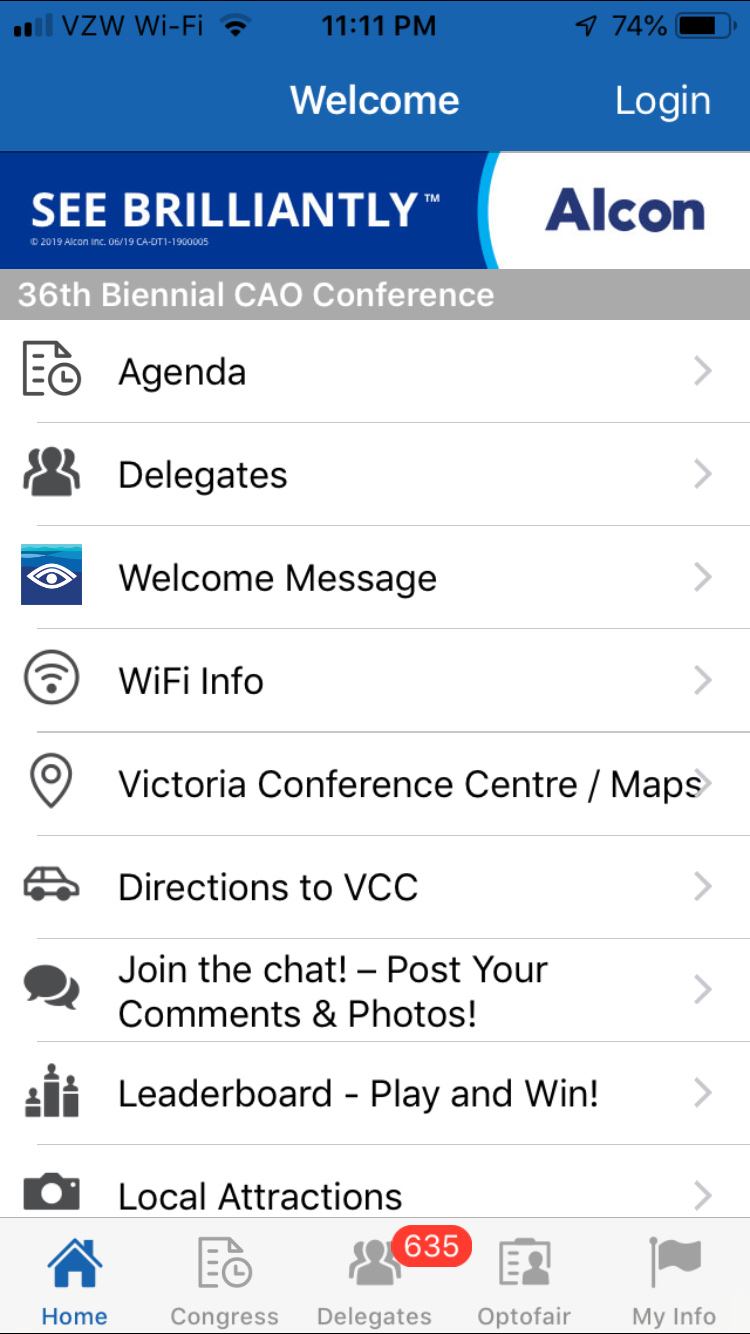Viewport: 750px width, 1334px height.
Task: Open Victoria Conference Centre / Maps
Action: (375, 784)
